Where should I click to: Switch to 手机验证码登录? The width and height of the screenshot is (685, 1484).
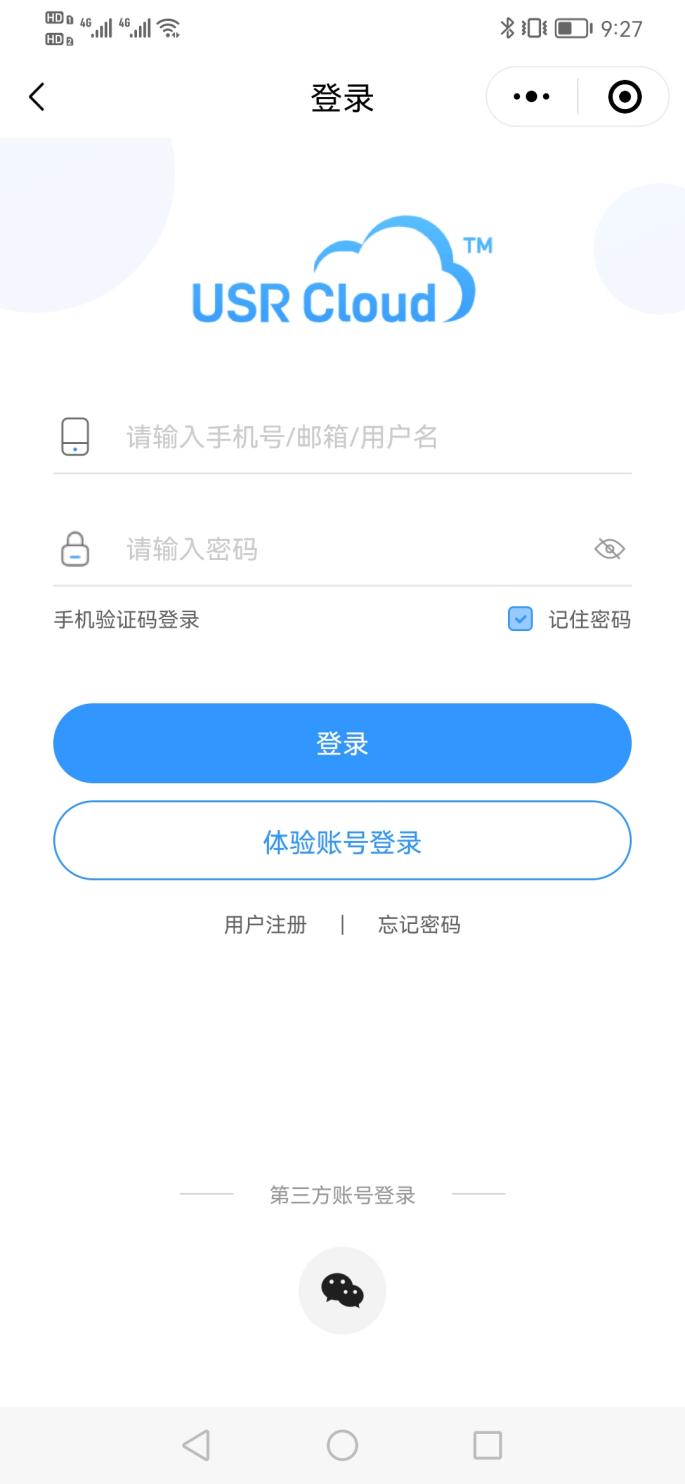127,620
